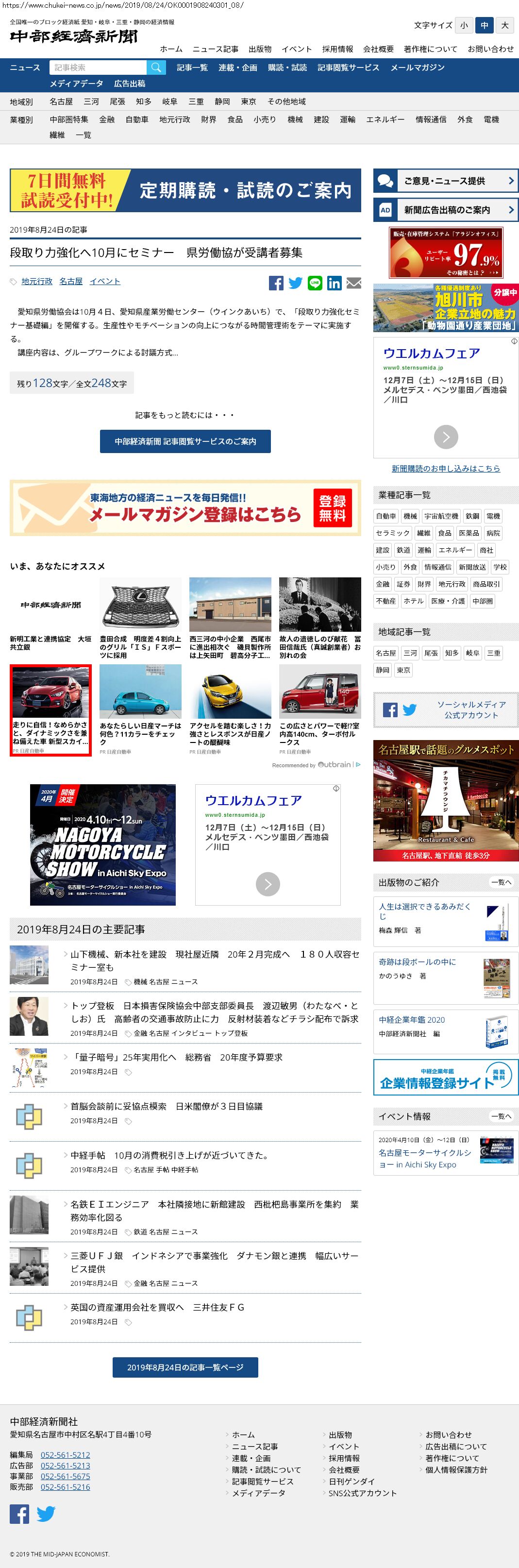Follow the 新聞購読のお申し込みはこちら link
This screenshot has height=1568, width=519.
point(445,468)
